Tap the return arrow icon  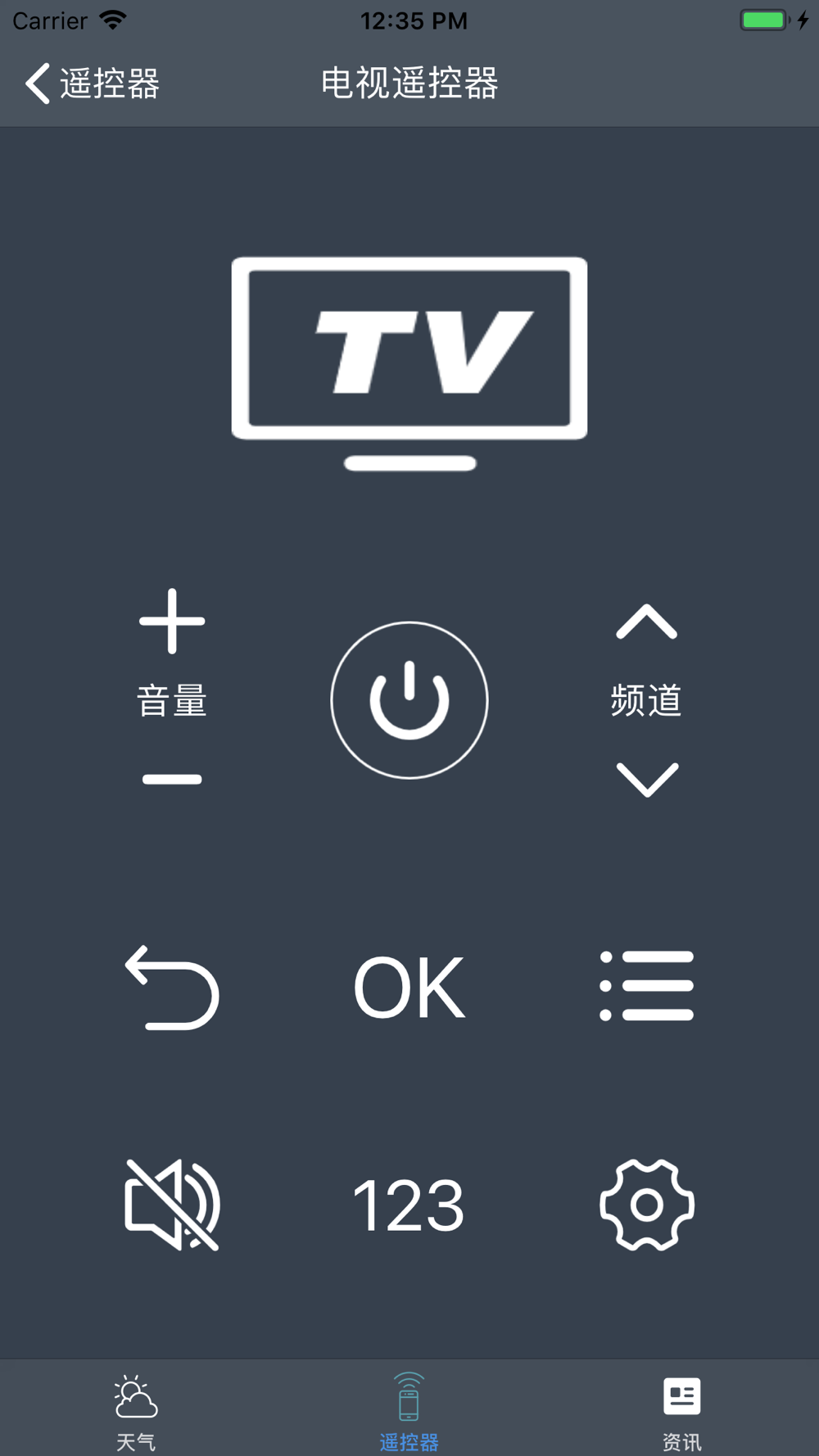click(172, 987)
